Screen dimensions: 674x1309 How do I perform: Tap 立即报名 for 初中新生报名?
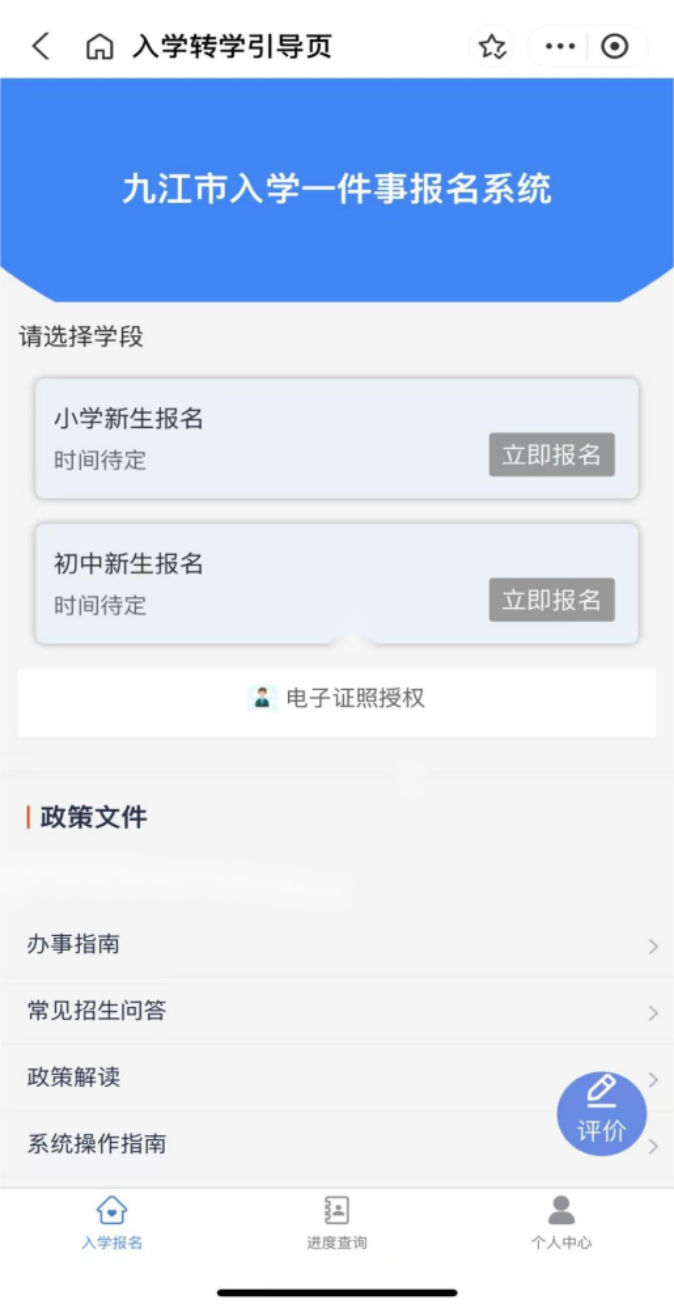(x=551, y=600)
